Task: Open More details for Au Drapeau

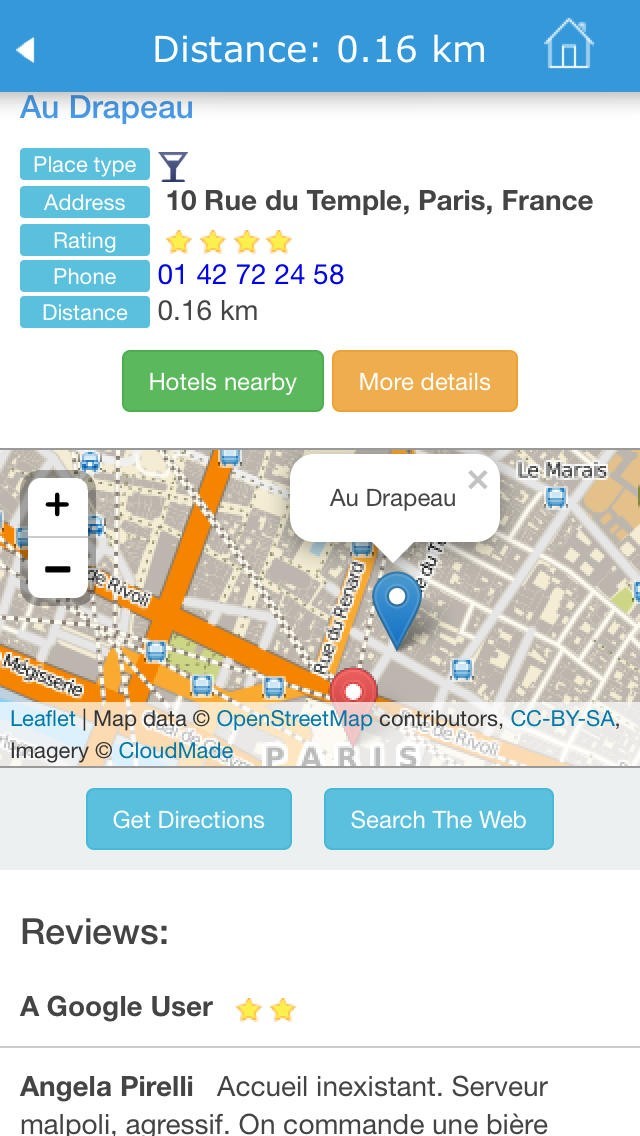Action: tap(425, 381)
